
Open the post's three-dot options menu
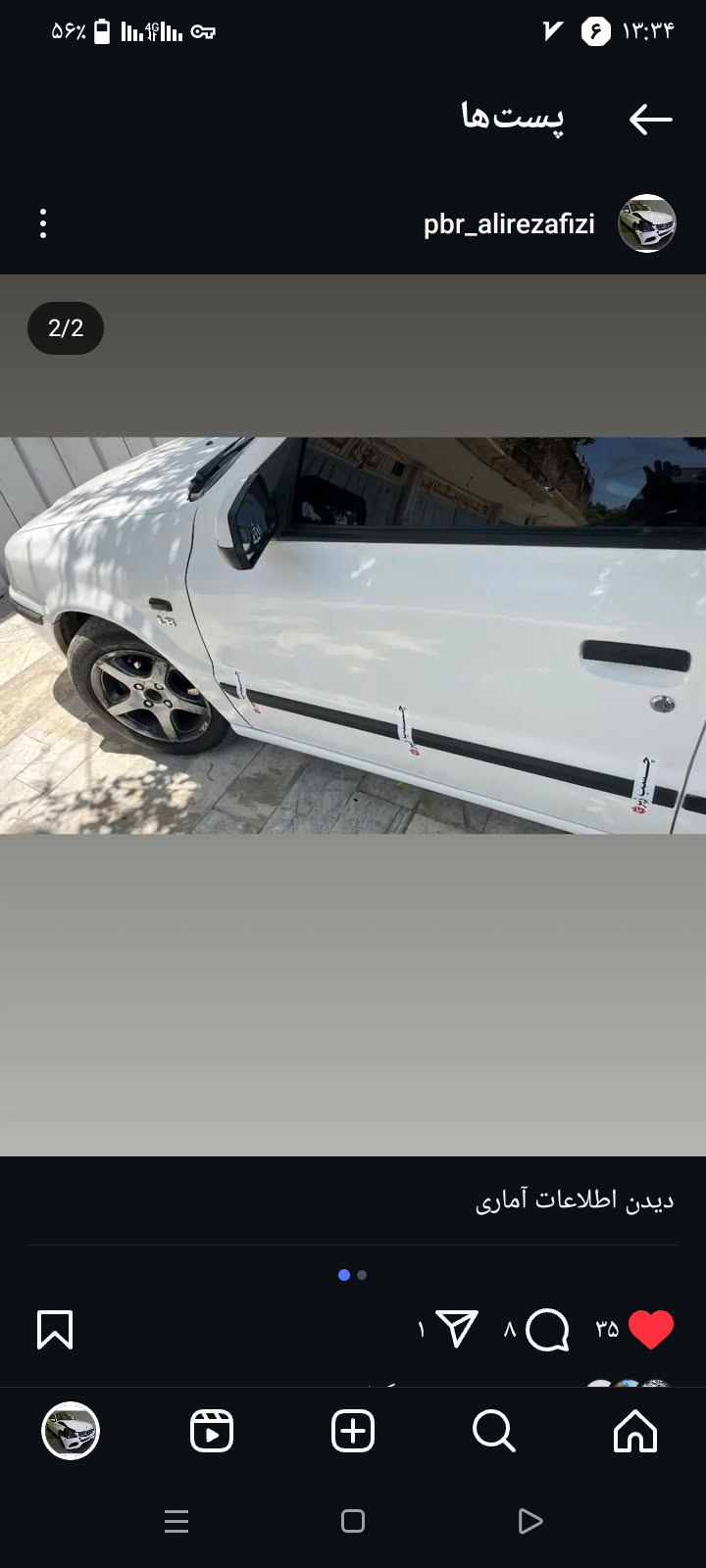43,223
